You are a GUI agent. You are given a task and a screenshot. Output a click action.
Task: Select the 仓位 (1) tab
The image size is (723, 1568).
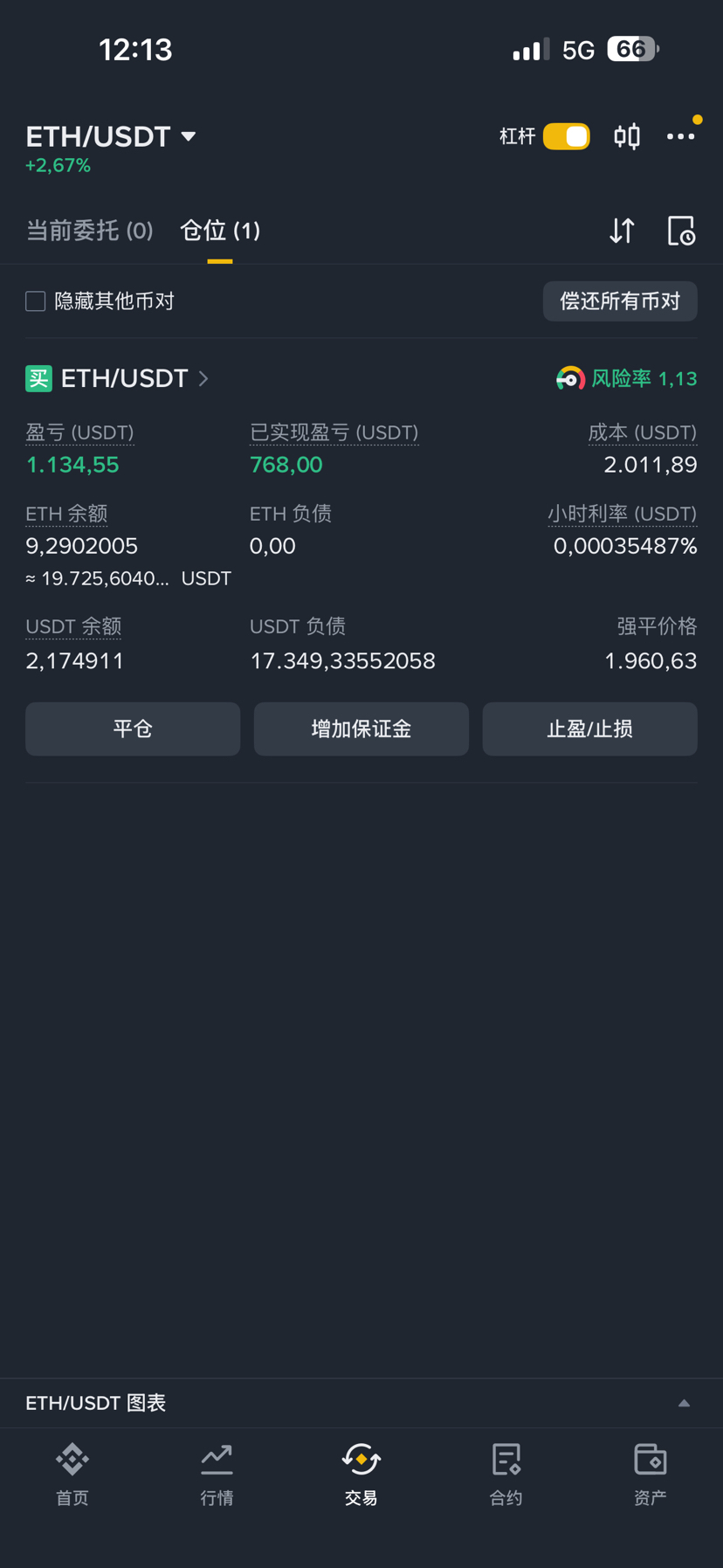pos(220,231)
